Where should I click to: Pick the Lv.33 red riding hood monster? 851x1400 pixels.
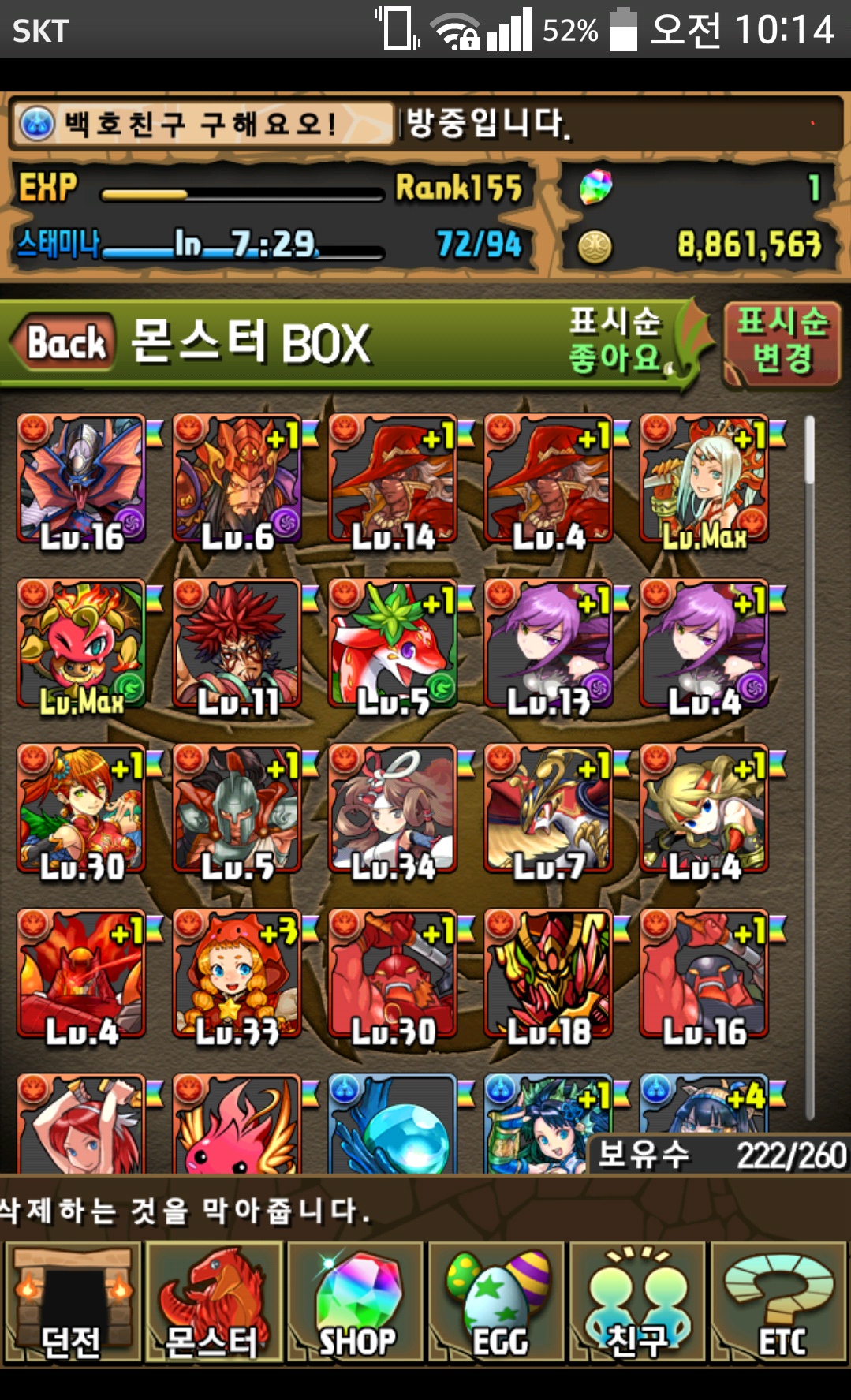pyautogui.click(x=237, y=974)
